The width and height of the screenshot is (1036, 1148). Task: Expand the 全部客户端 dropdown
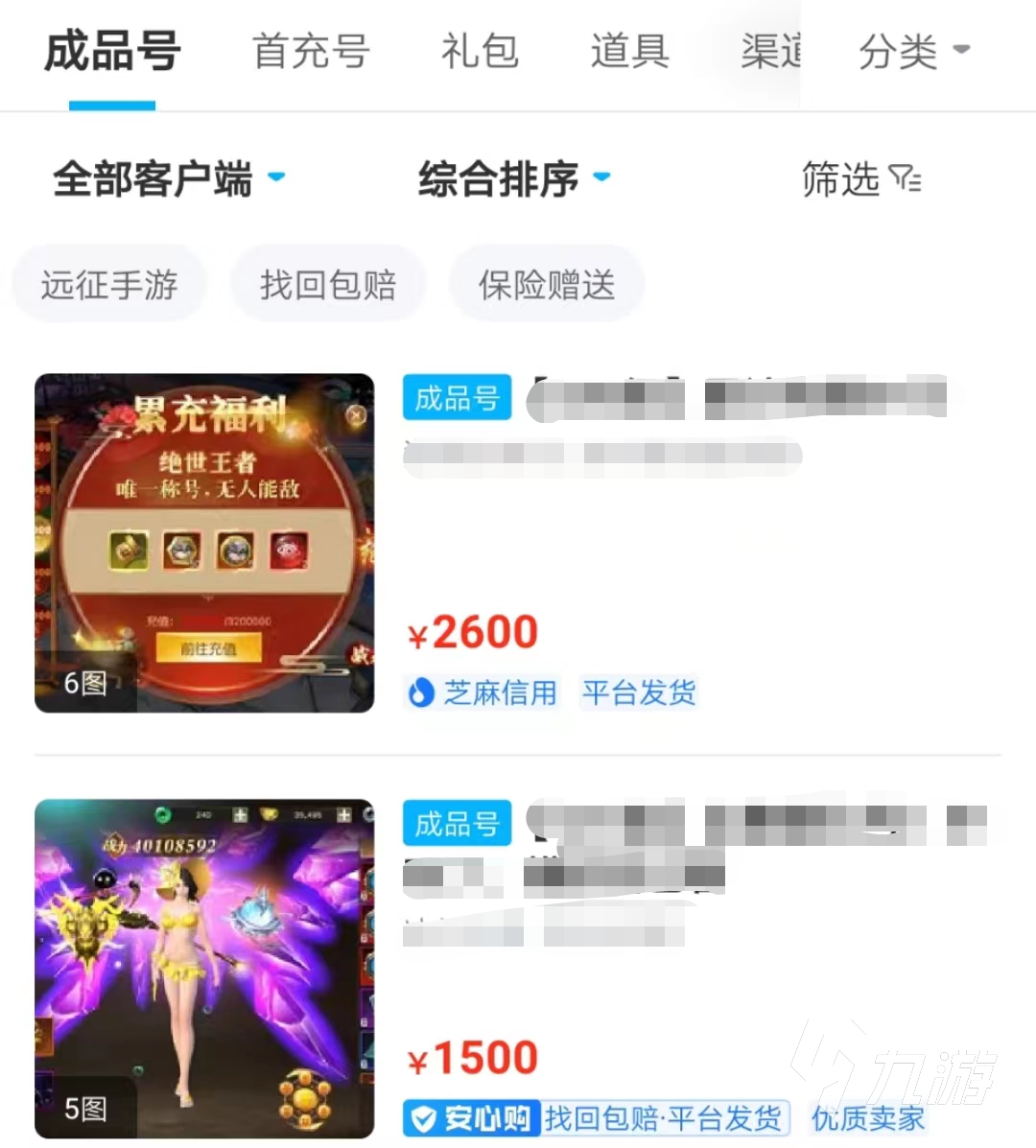click(x=168, y=179)
